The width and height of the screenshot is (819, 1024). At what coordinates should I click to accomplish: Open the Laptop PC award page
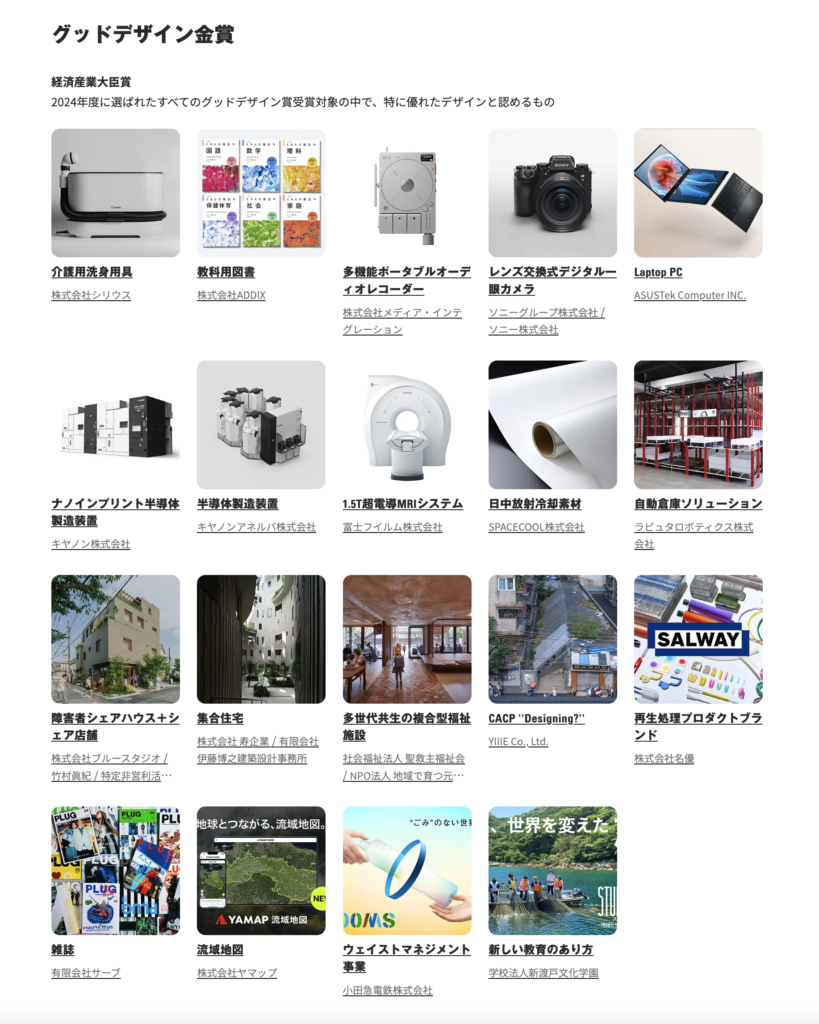661,270
